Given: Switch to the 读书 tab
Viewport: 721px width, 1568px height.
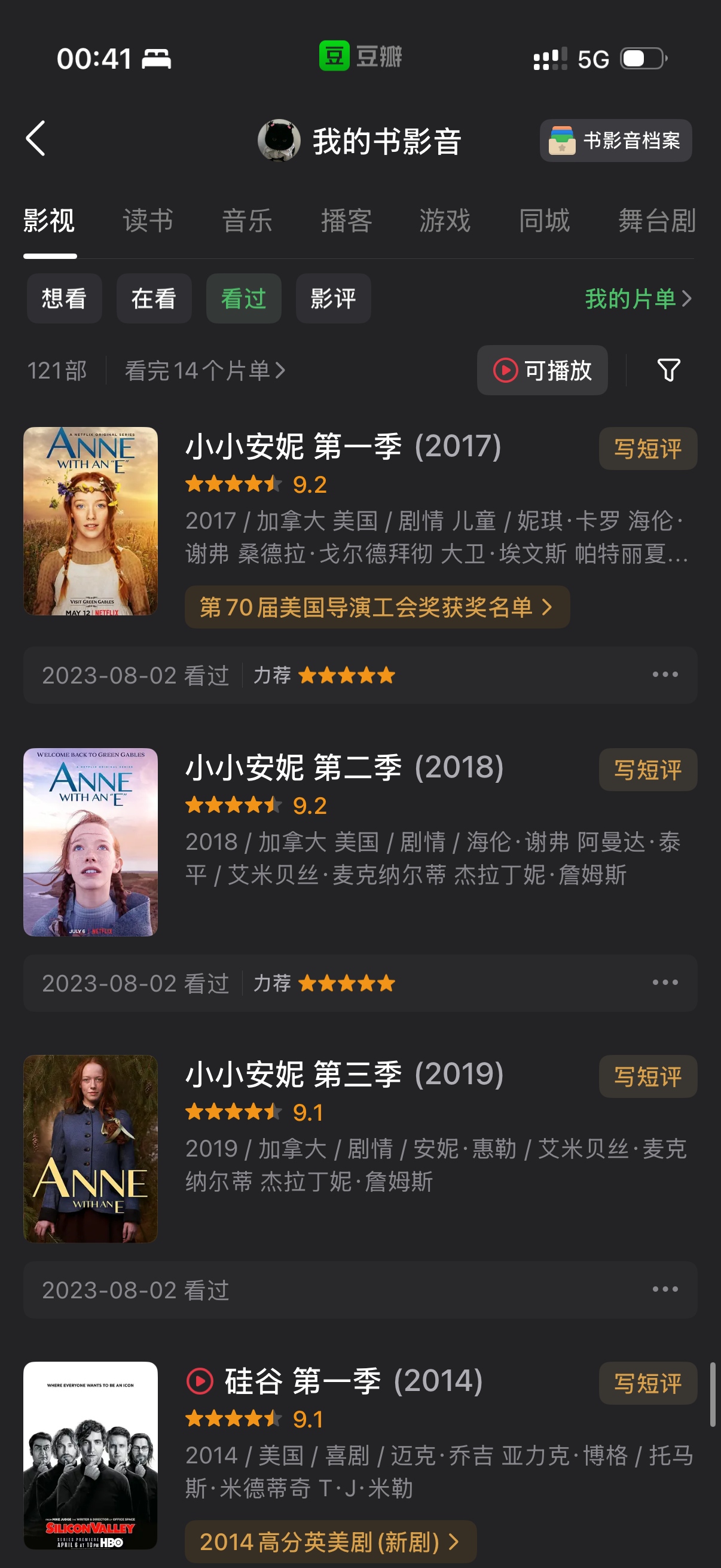Looking at the screenshot, I should [x=148, y=220].
